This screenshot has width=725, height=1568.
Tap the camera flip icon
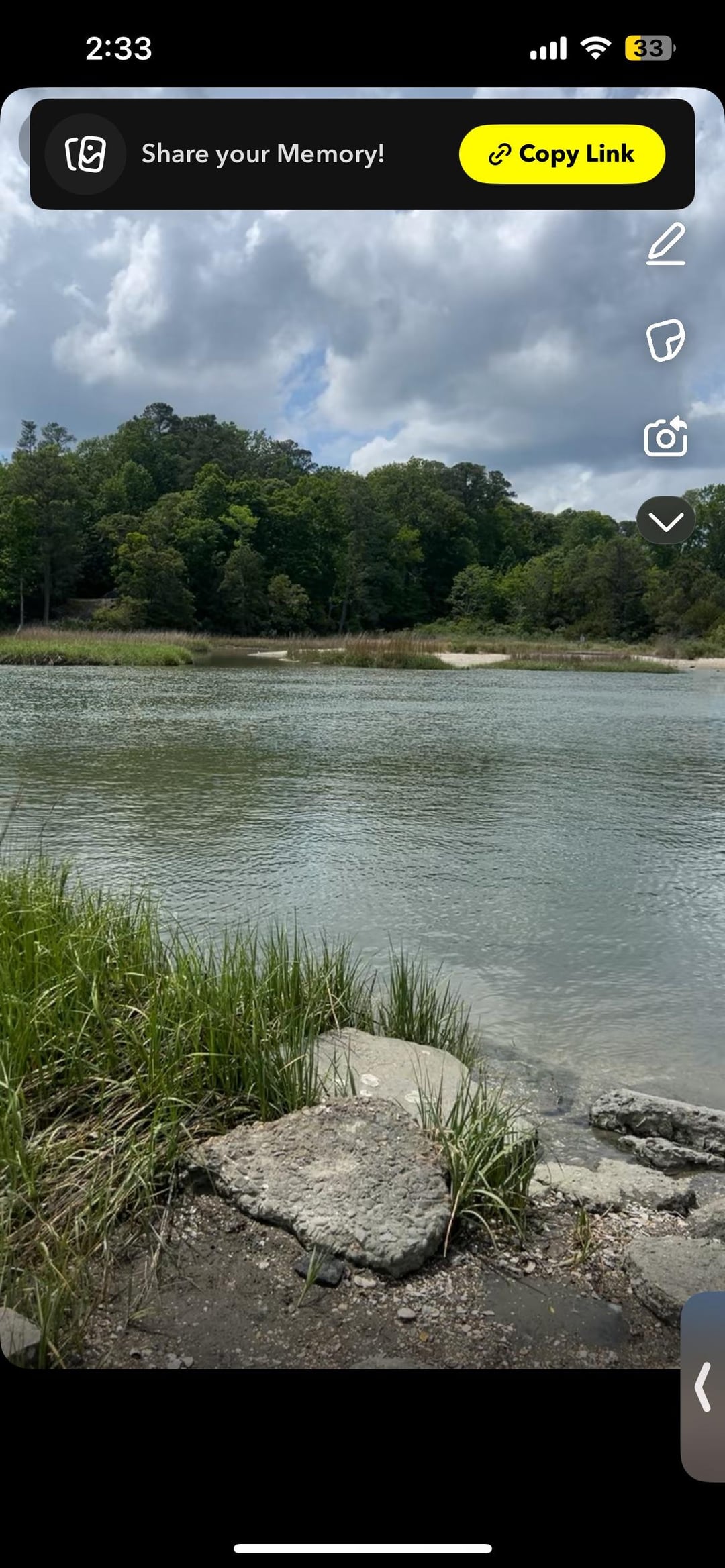[665, 437]
